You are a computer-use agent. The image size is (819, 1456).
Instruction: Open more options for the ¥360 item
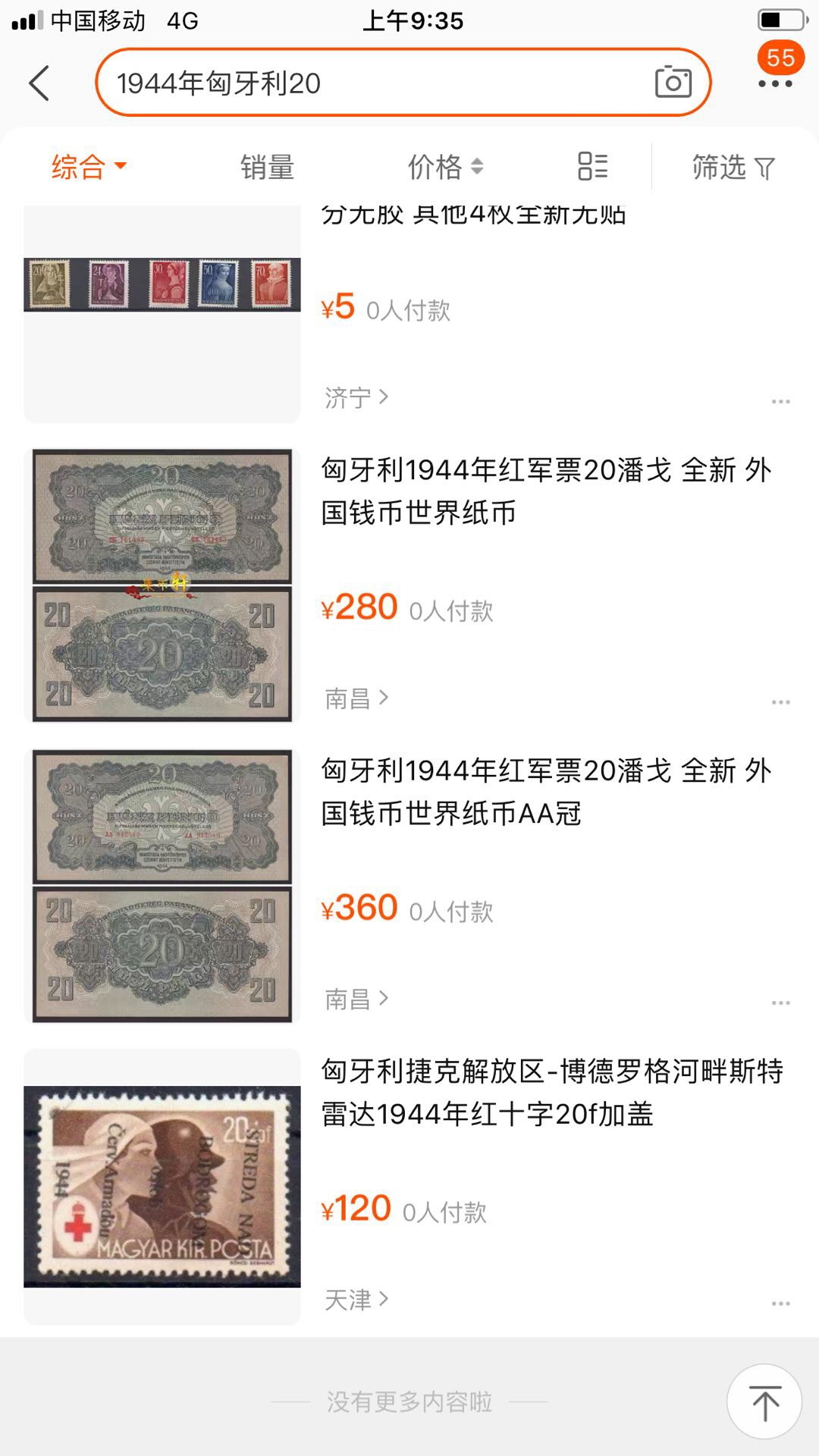780,1003
